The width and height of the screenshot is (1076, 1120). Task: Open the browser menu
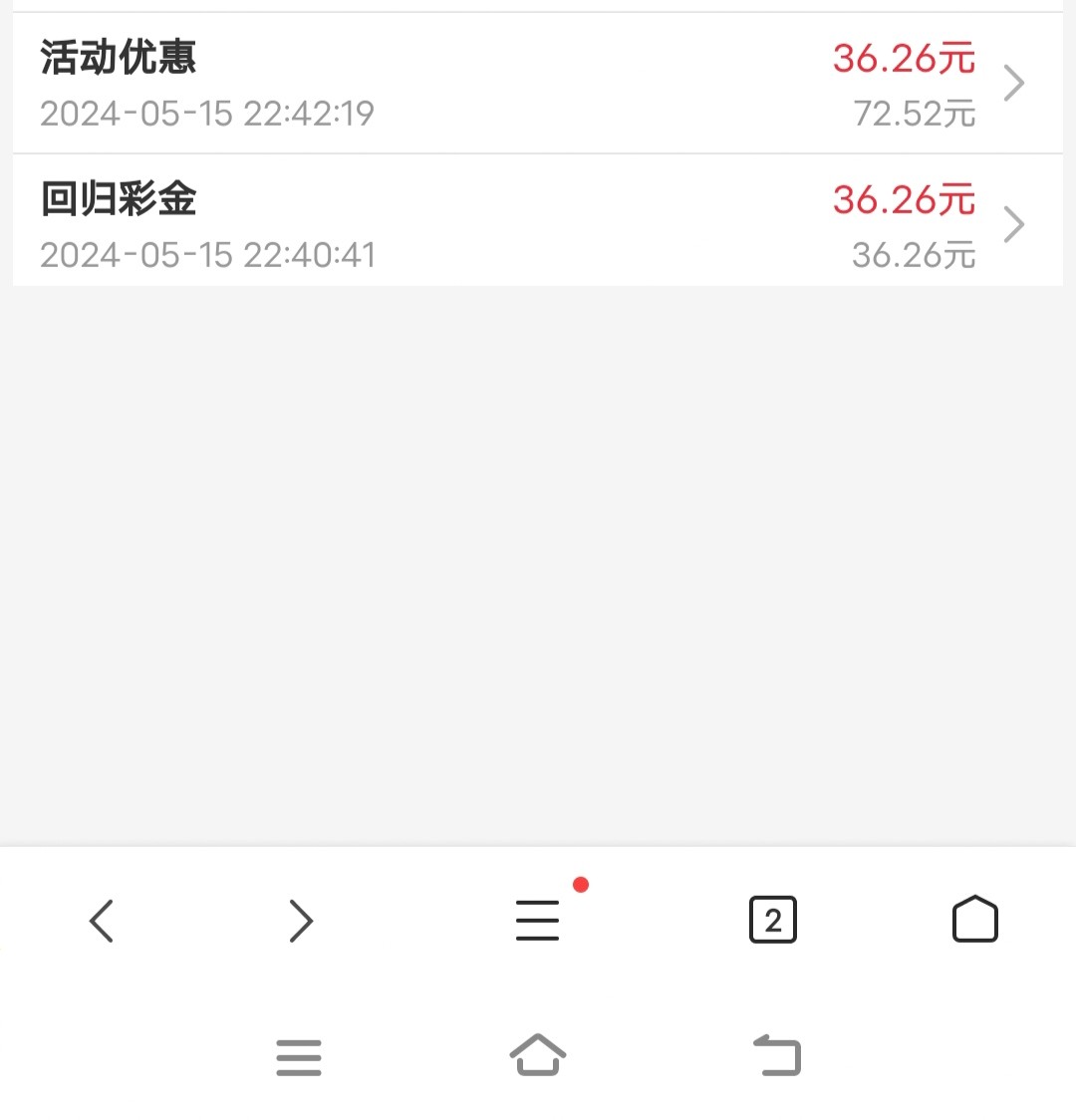coord(538,920)
